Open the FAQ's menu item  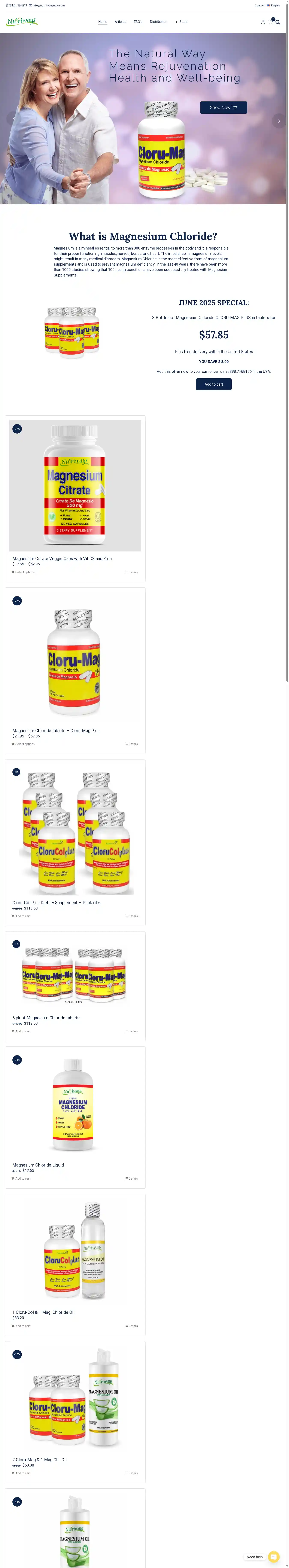coord(138,22)
